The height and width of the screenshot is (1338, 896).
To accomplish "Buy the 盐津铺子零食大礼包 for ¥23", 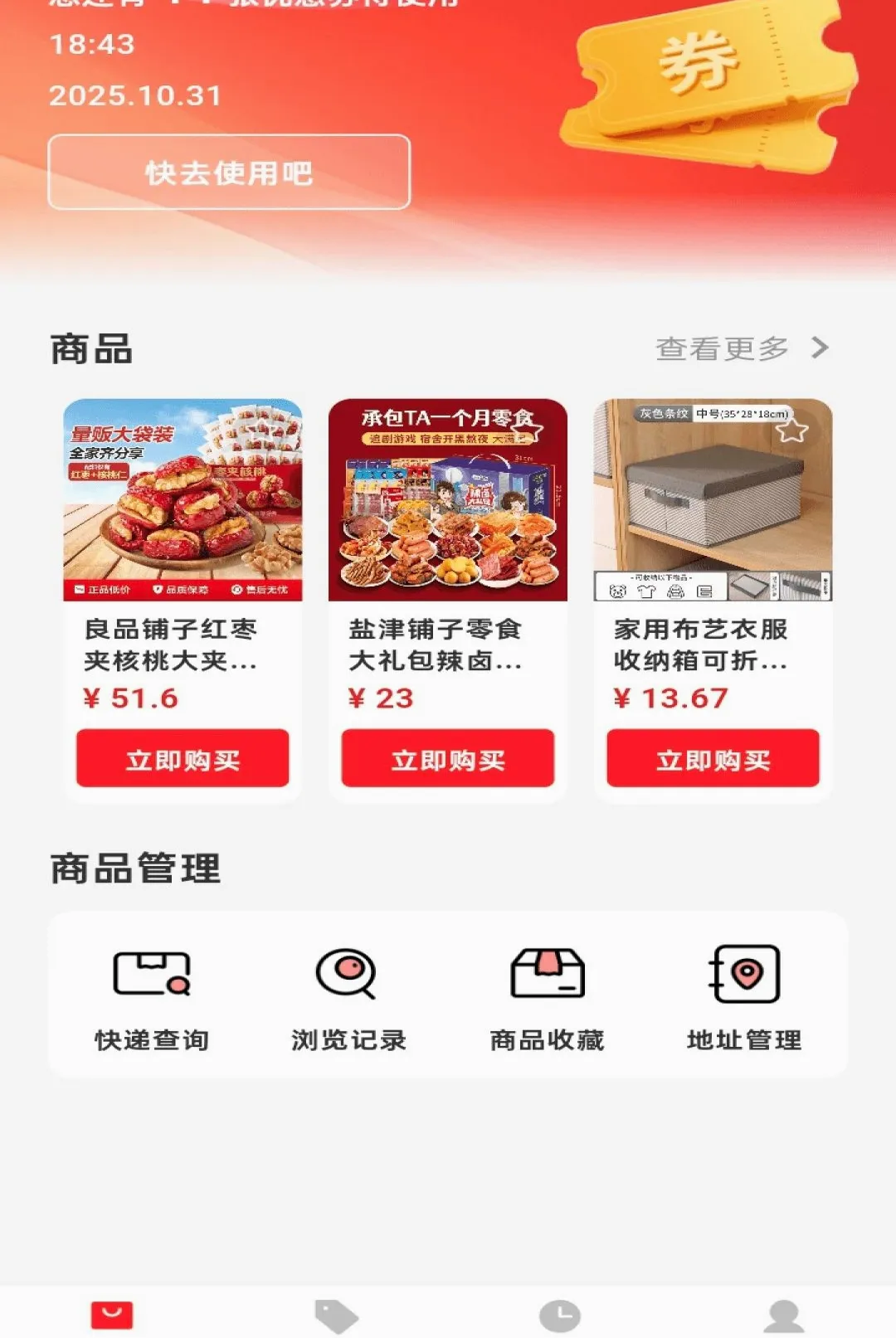I will 448,758.
